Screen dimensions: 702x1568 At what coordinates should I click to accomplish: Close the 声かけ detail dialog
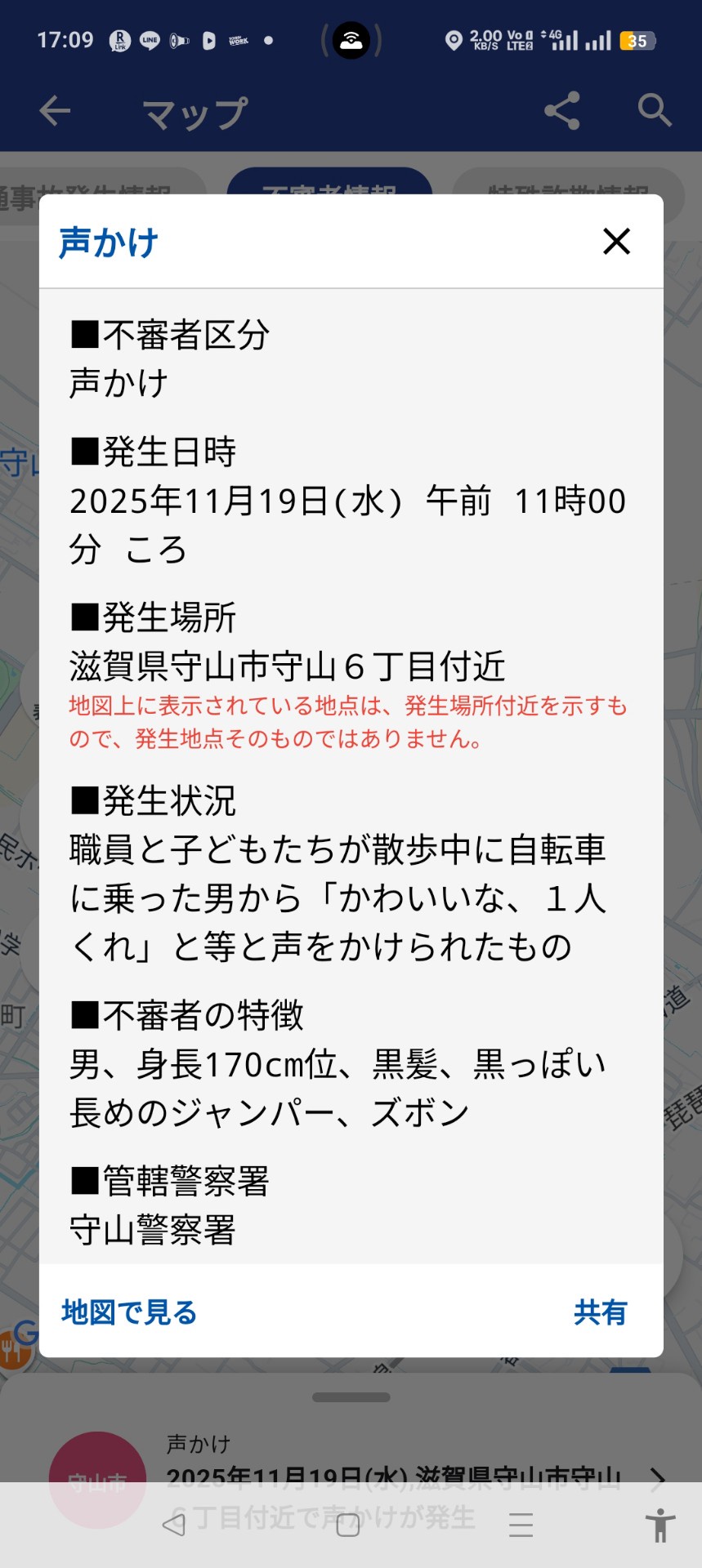pyautogui.click(x=616, y=242)
